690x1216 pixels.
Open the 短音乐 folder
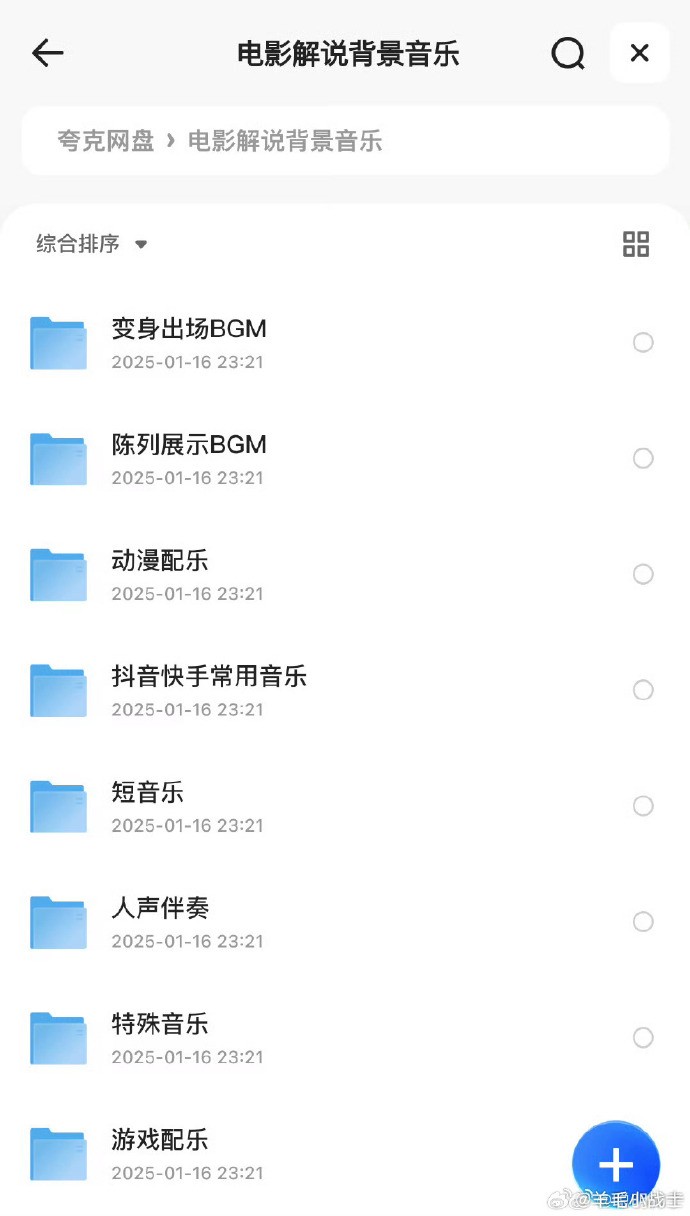tap(345, 807)
